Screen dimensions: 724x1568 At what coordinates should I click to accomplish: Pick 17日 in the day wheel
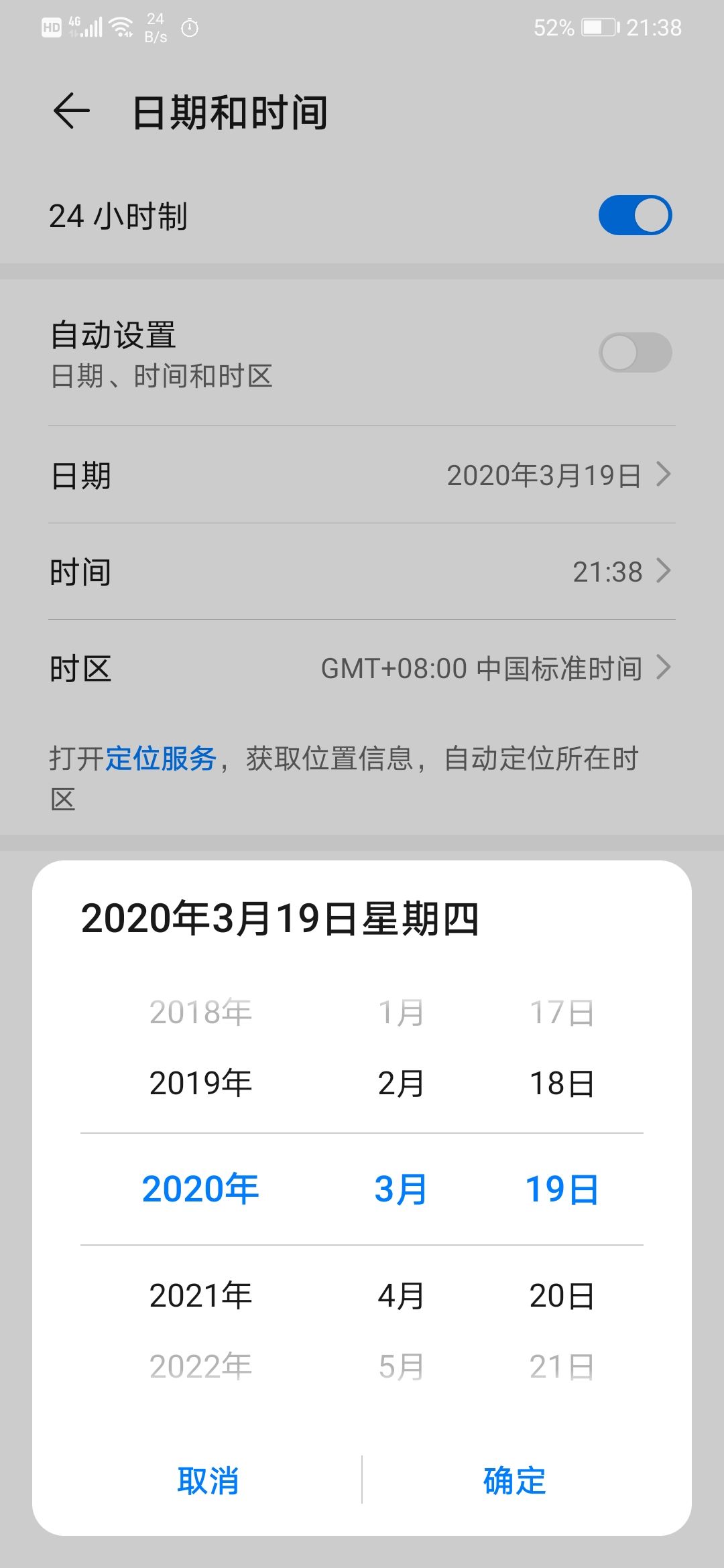[x=562, y=1012]
